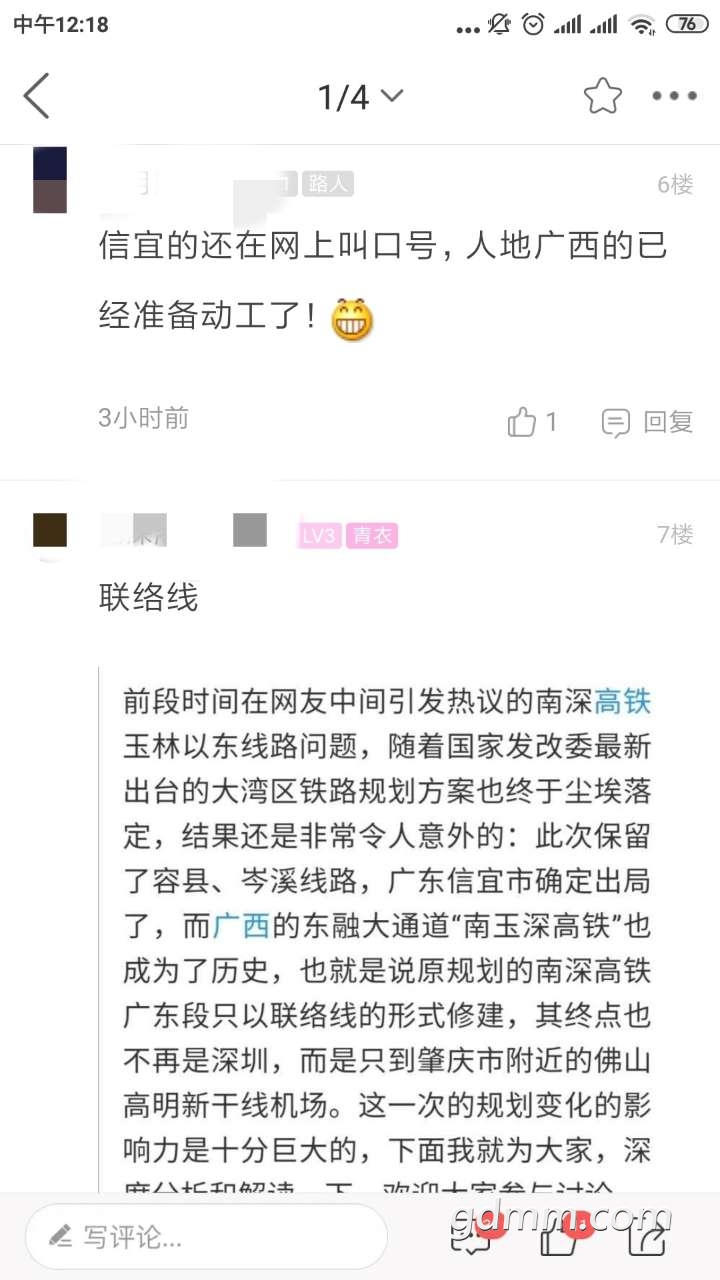The width and height of the screenshot is (720, 1280).
Task: Go back using the top-left arrow
Action: pyautogui.click(x=37, y=97)
